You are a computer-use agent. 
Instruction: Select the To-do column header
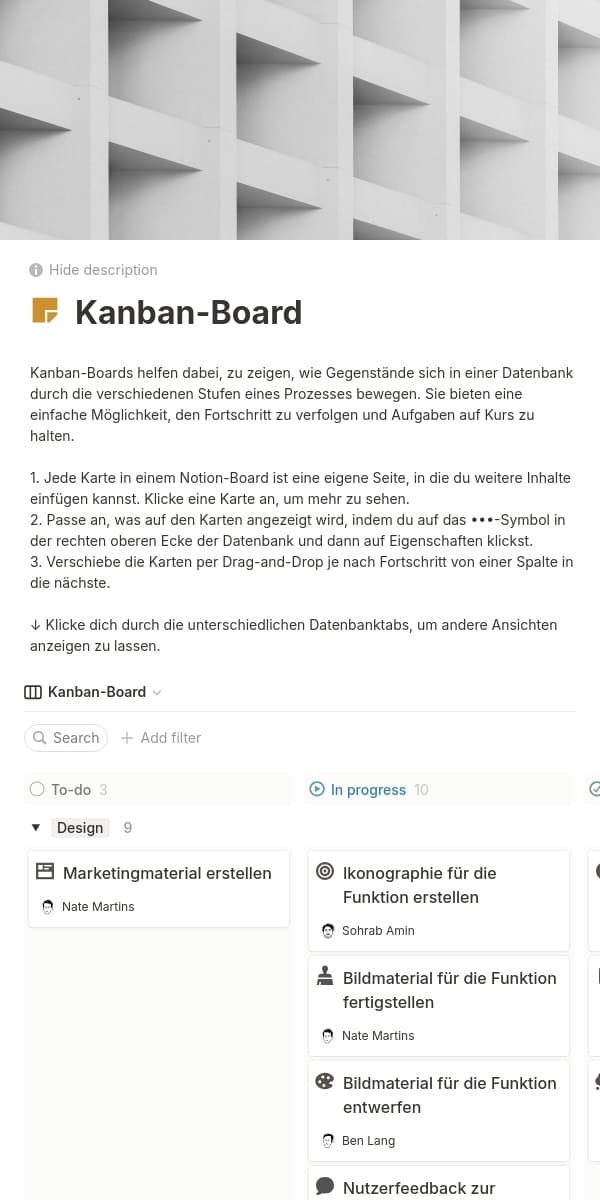(x=70, y=790)
